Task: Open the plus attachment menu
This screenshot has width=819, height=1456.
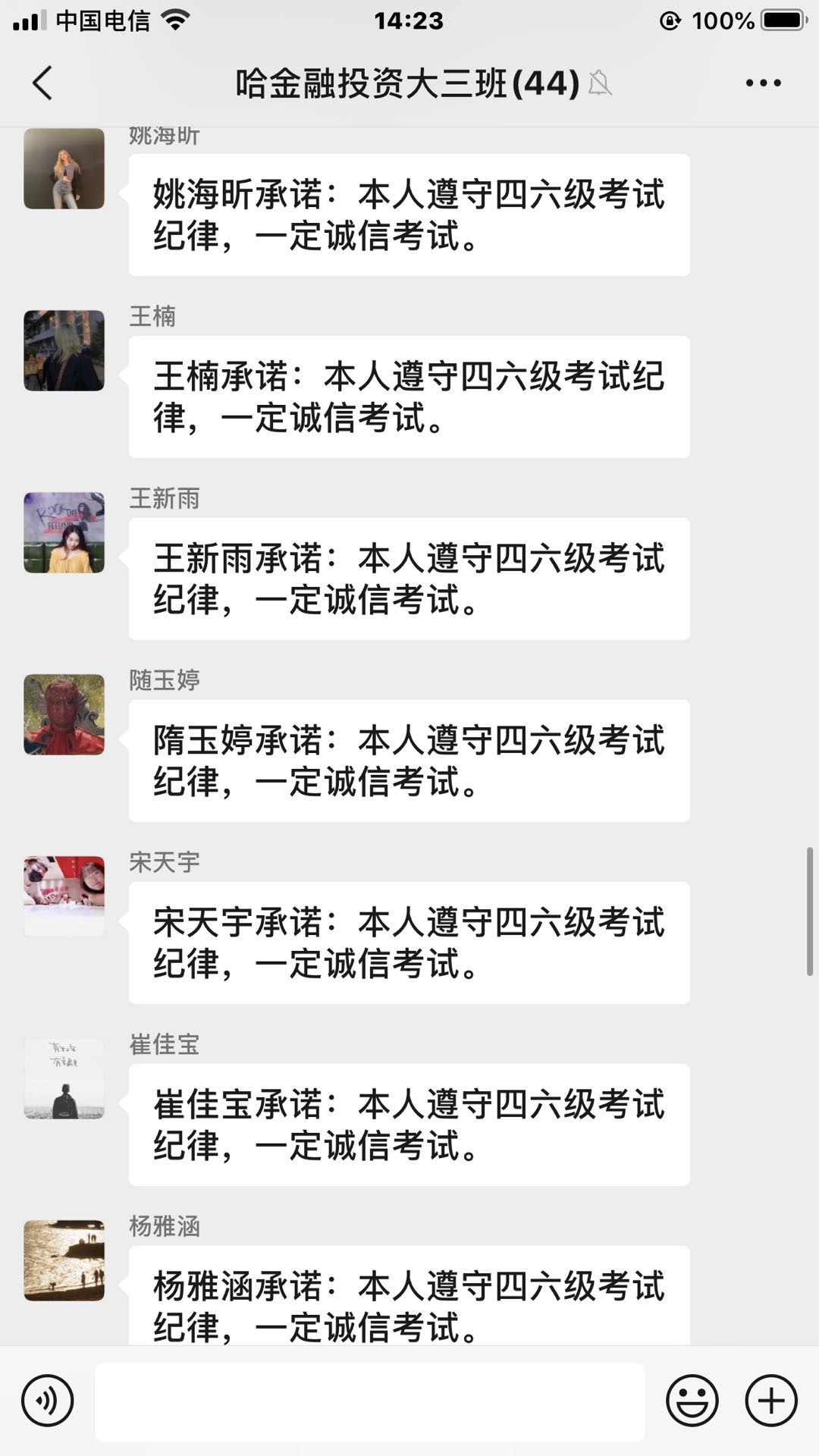Action: [771, 1401]
